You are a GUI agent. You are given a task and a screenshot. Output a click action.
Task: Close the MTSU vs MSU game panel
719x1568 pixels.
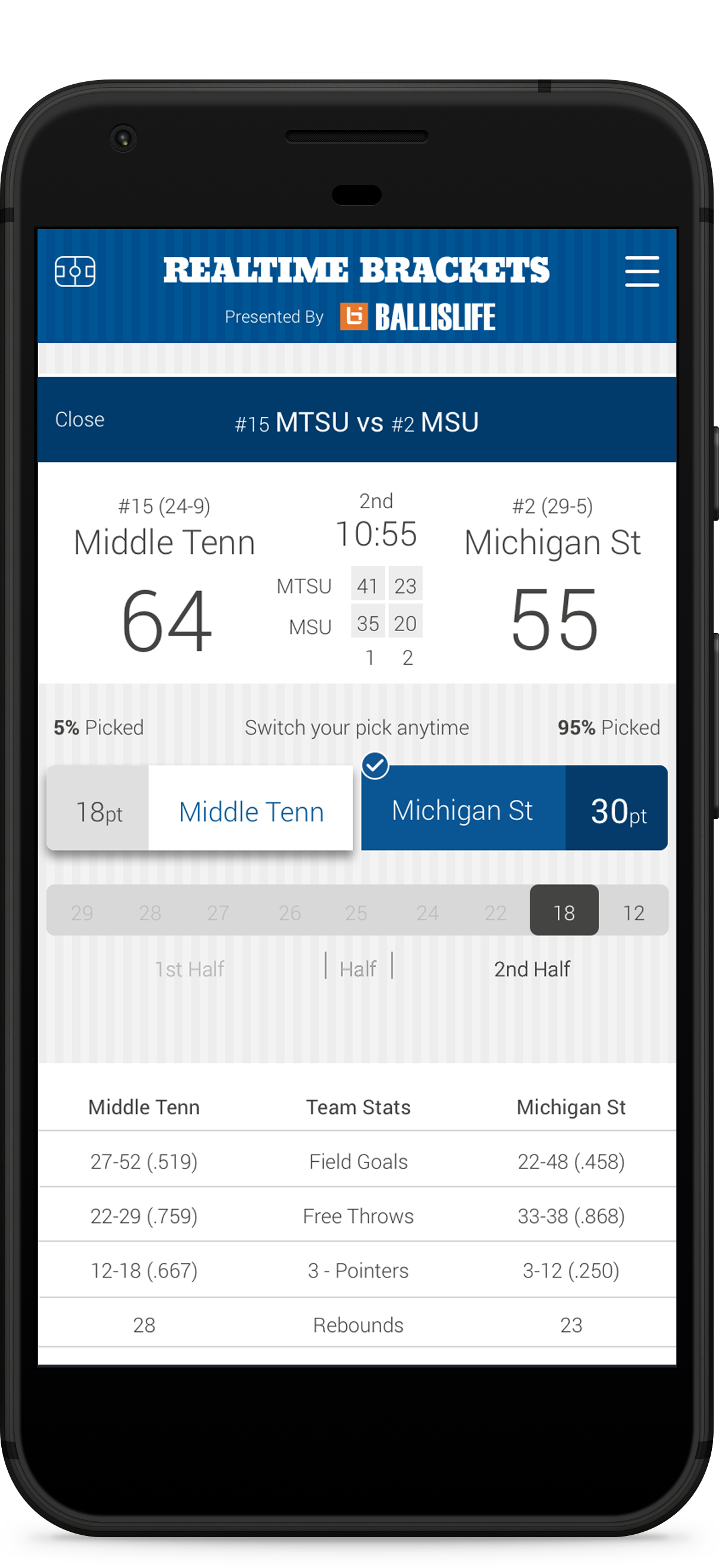click(x=79, y=419)
